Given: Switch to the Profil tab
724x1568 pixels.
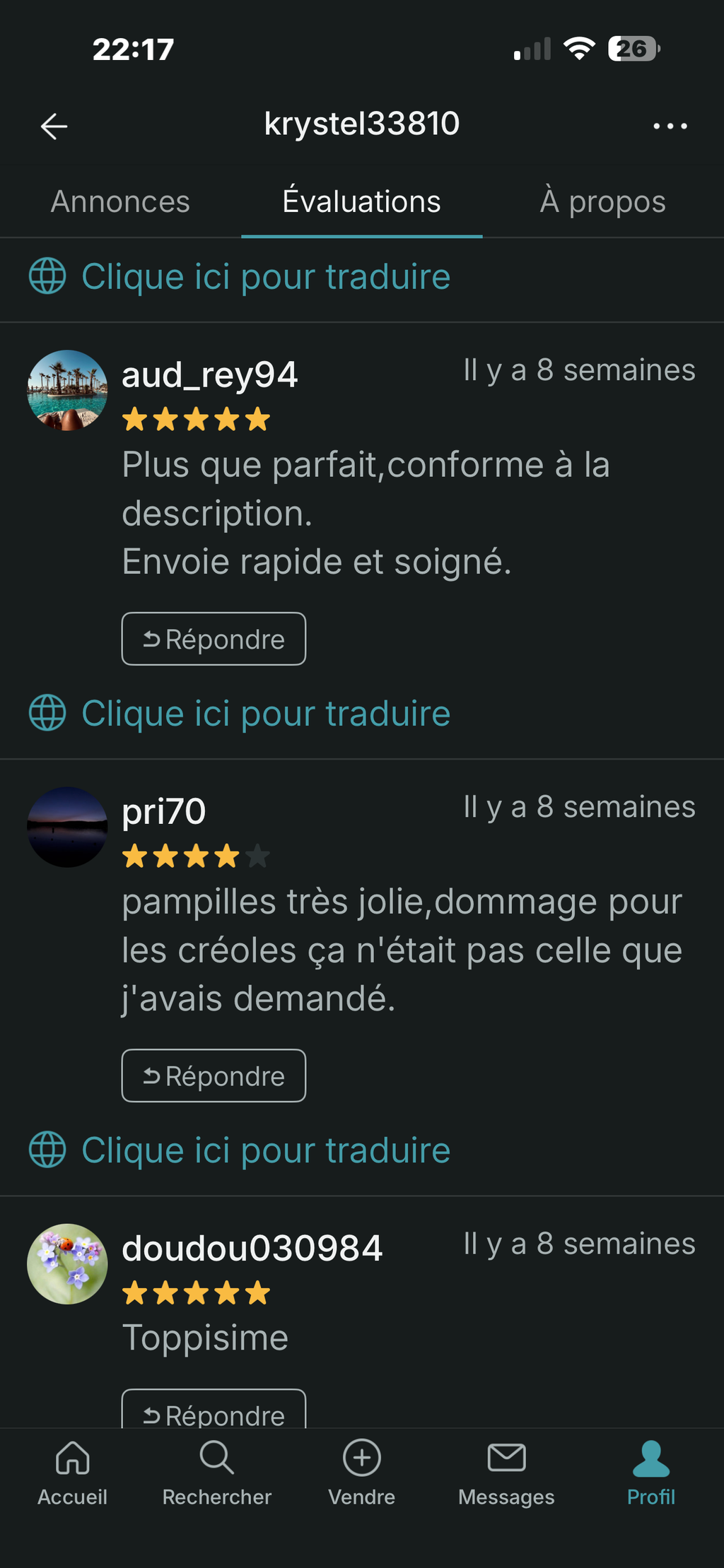Looking at the screenshot, I should [650, 1473].
